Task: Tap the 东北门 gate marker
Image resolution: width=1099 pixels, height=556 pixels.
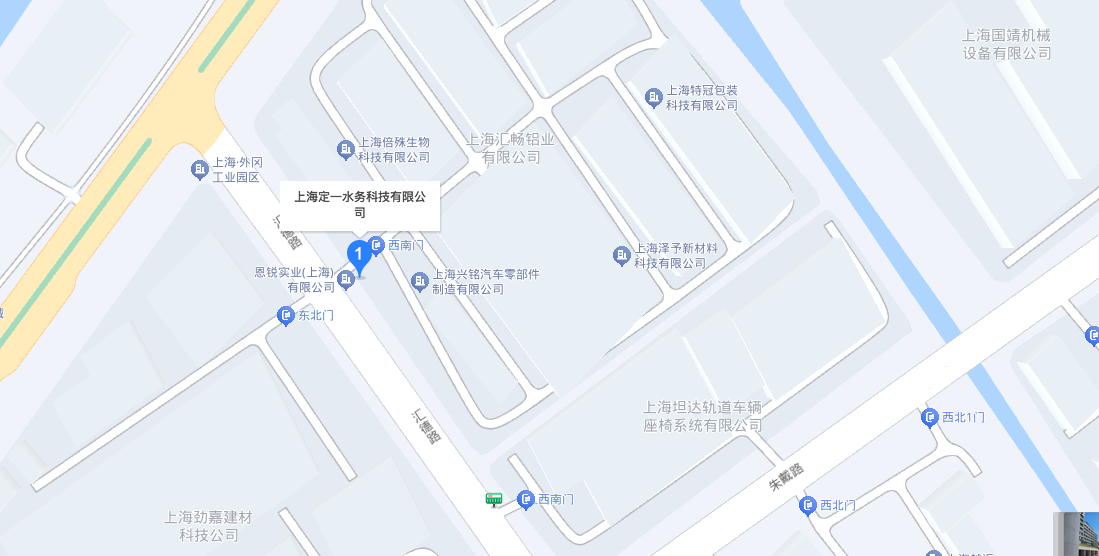Action: [x=286, y=316]
